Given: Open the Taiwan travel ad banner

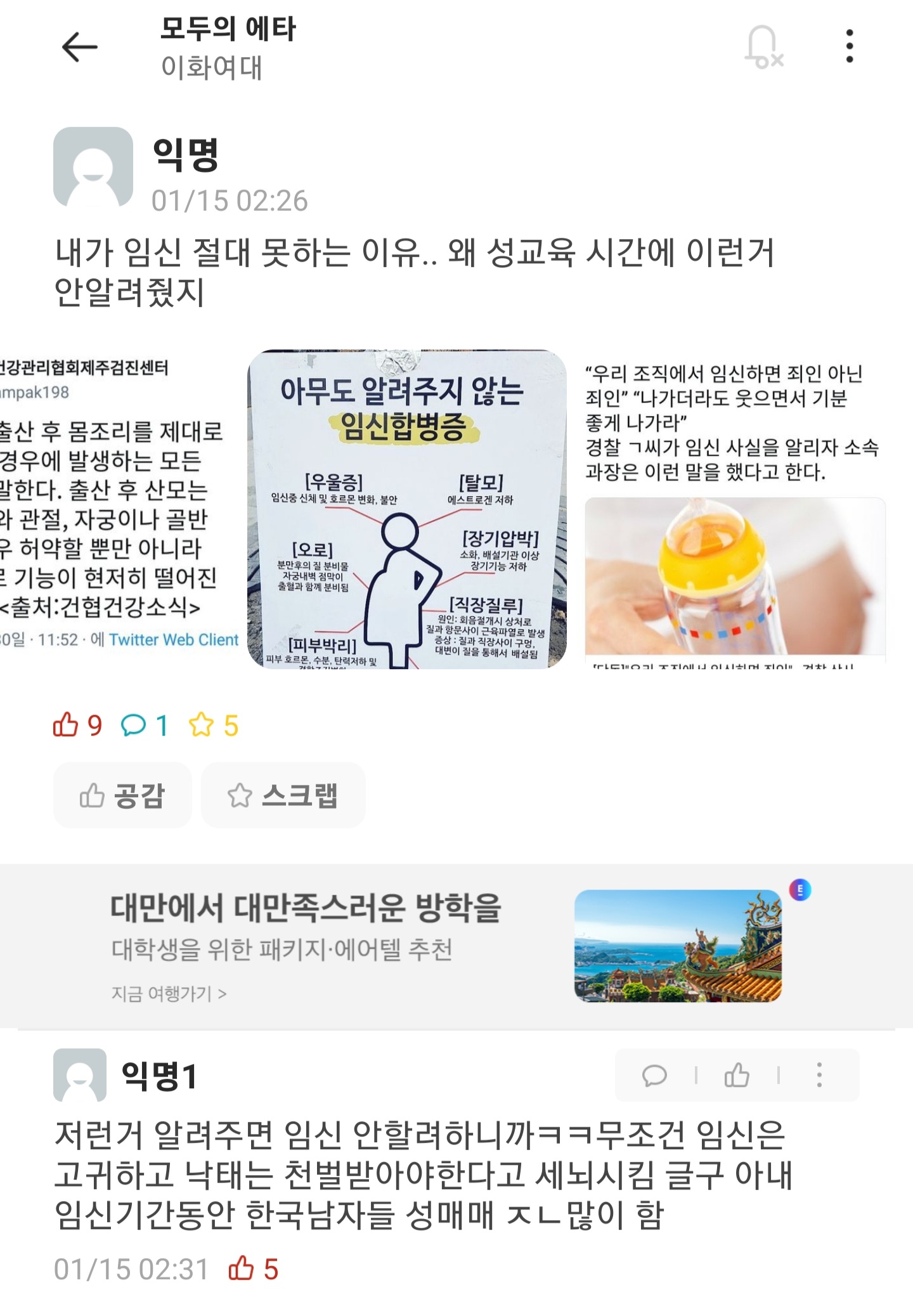Looking at the screenshot, I should [x=456, y=946].
